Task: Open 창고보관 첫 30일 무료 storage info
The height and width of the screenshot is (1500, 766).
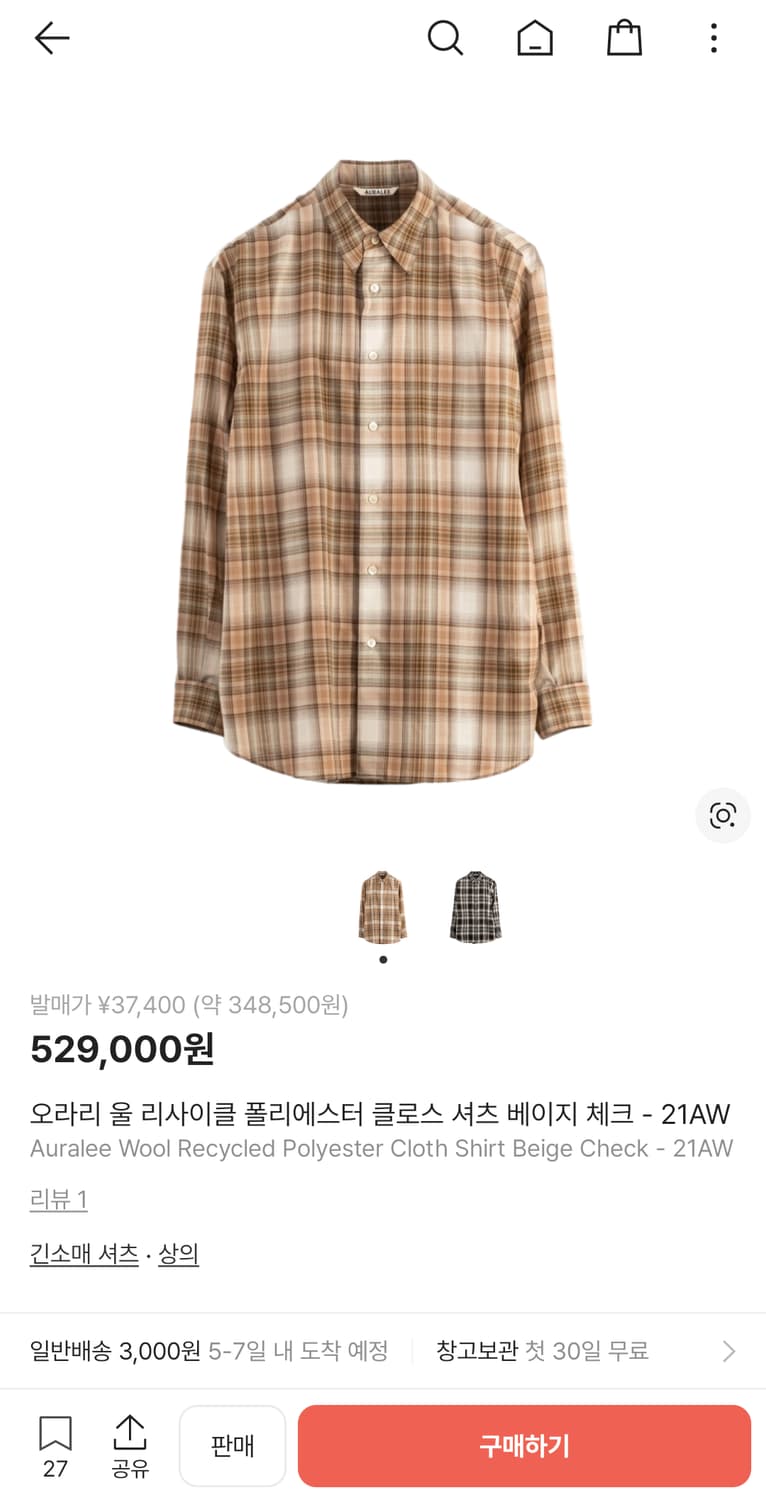Action: pyautogui.click(x=545, y=1350)
